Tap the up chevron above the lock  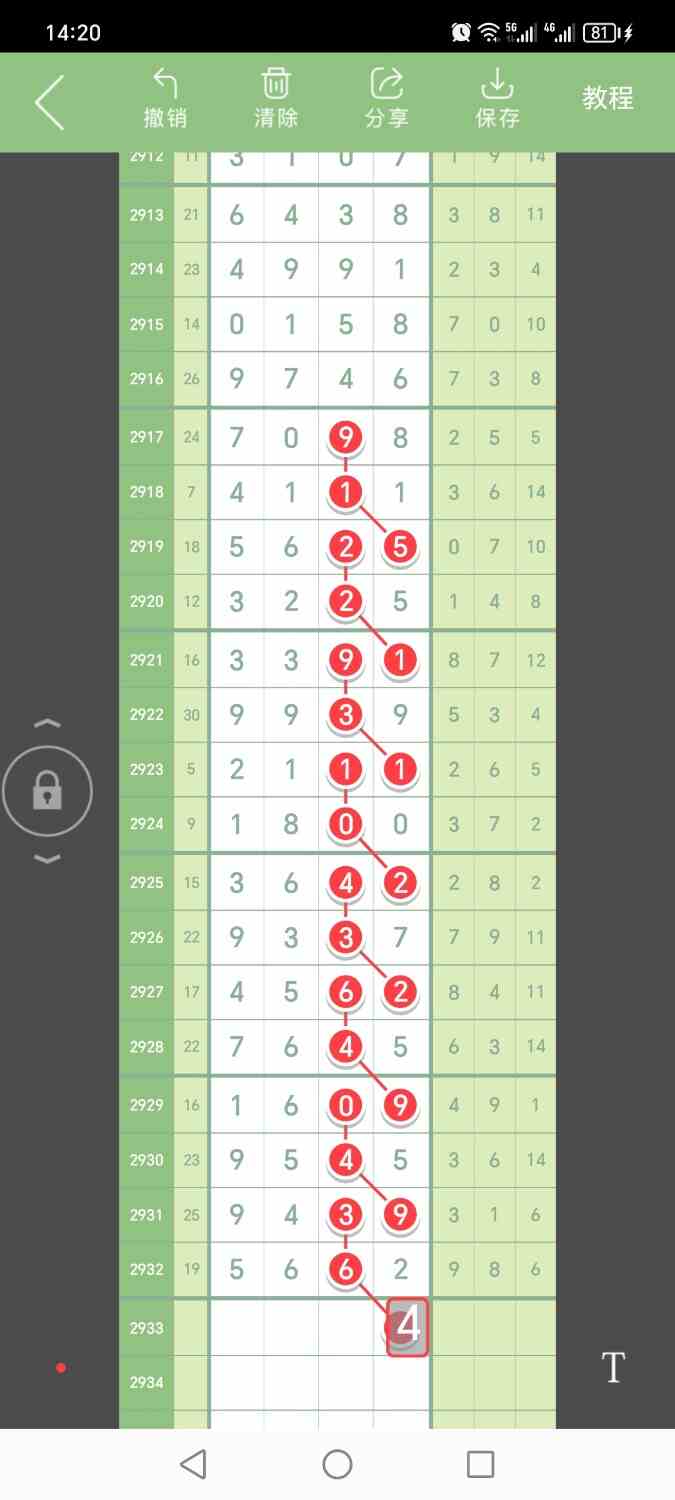(x=47, y=723)
